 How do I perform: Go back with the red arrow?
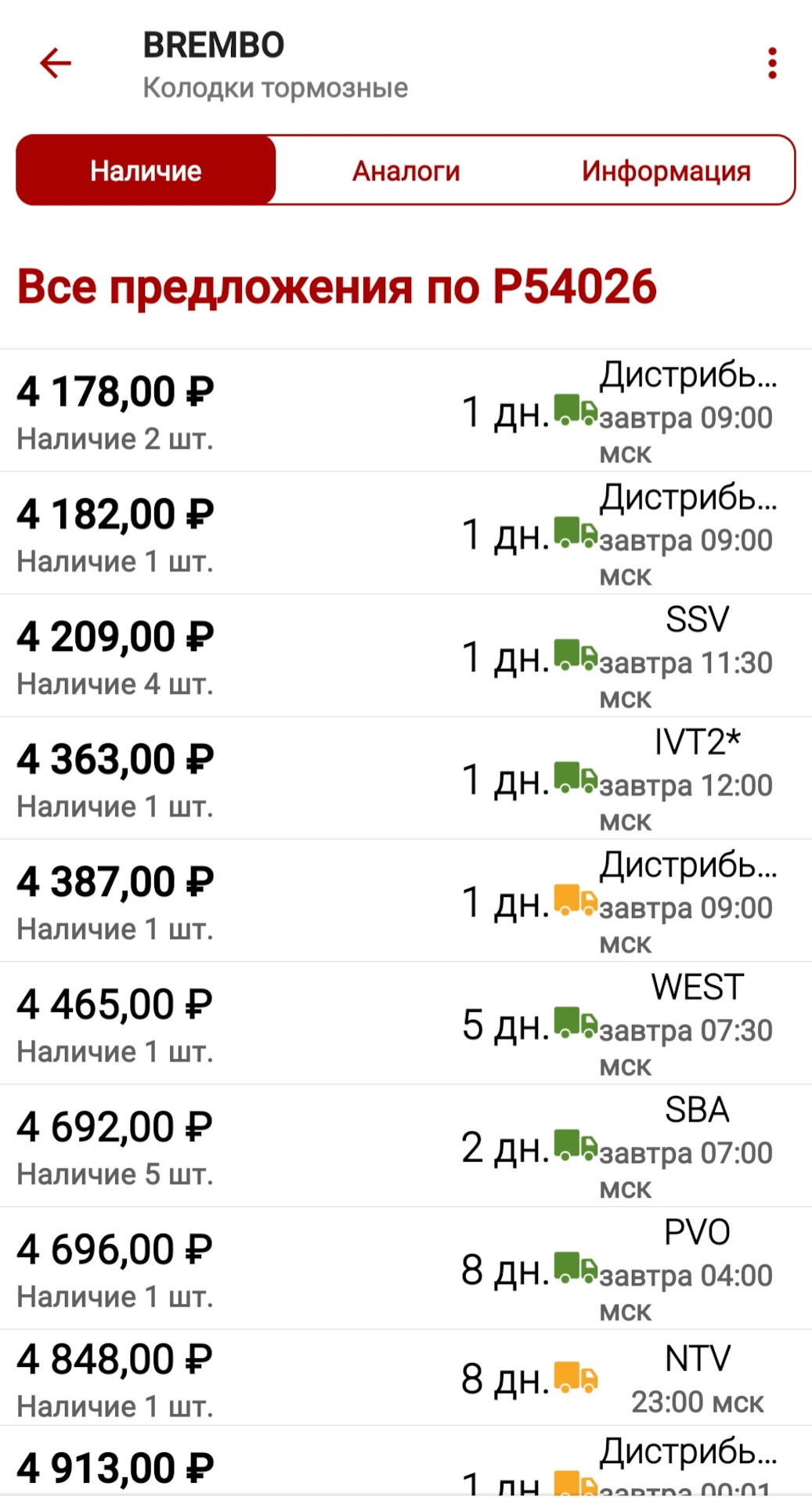click(x=56, y=63)
